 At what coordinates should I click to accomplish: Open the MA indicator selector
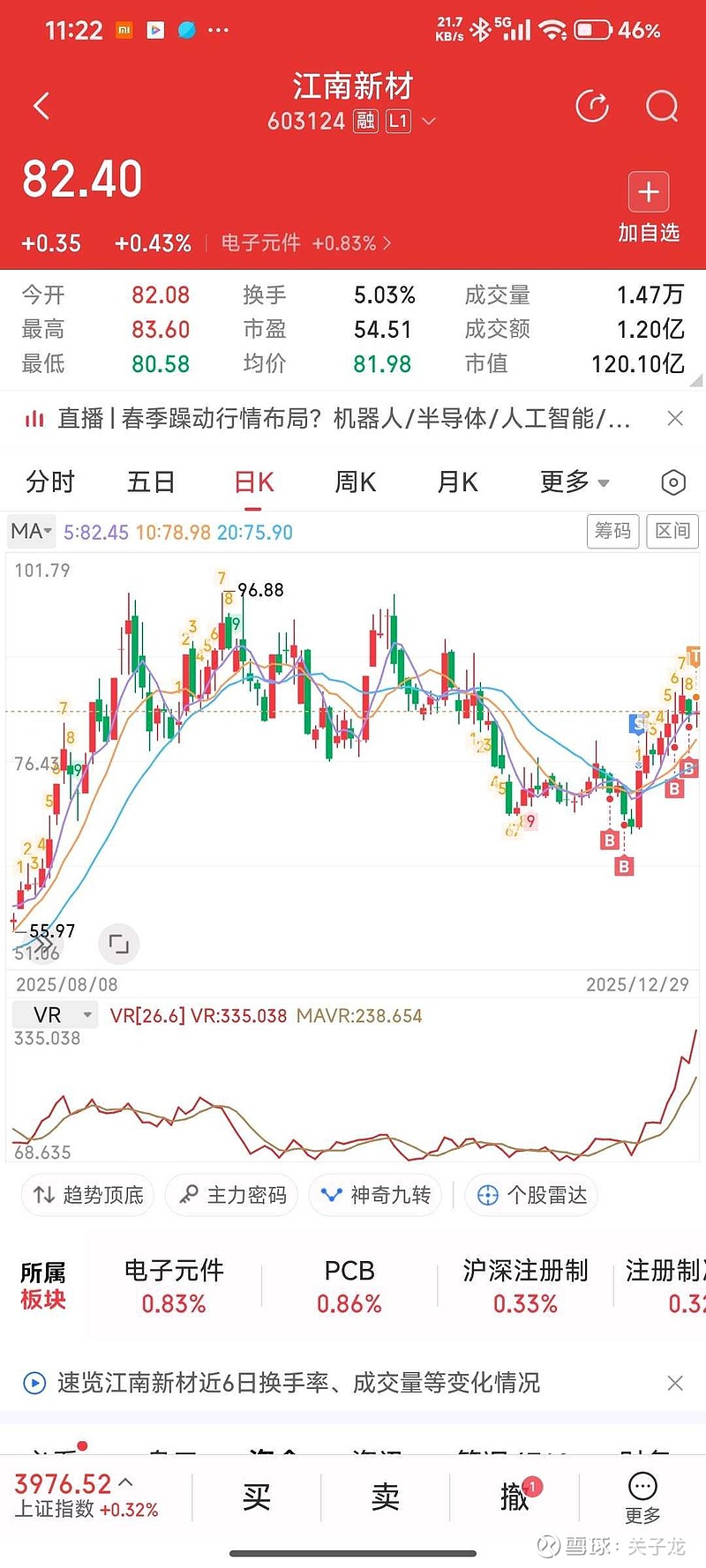tap(31, 532)
